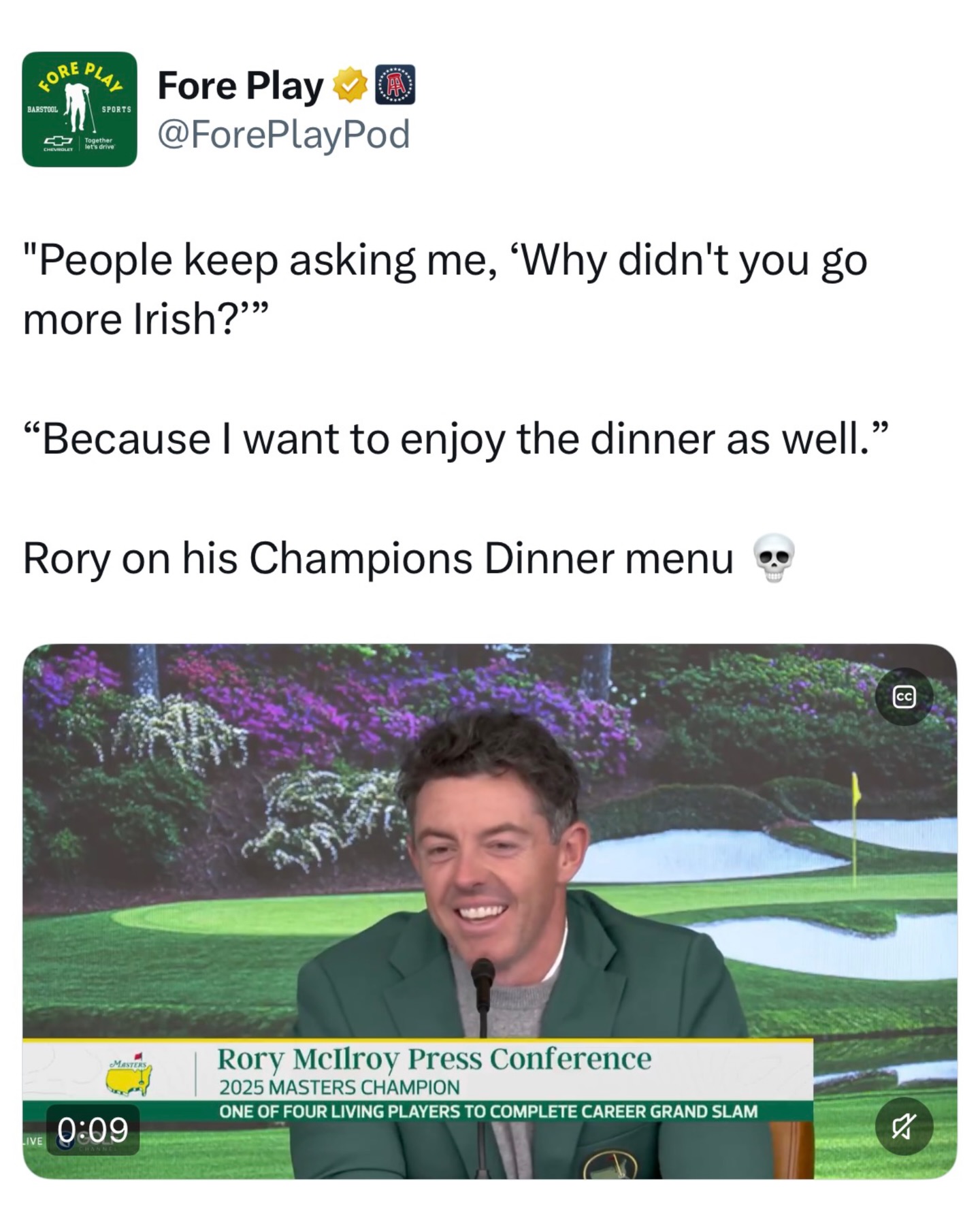Turn on closed captions for the video
980x1224 pixels.
click(x=903, y=696)
